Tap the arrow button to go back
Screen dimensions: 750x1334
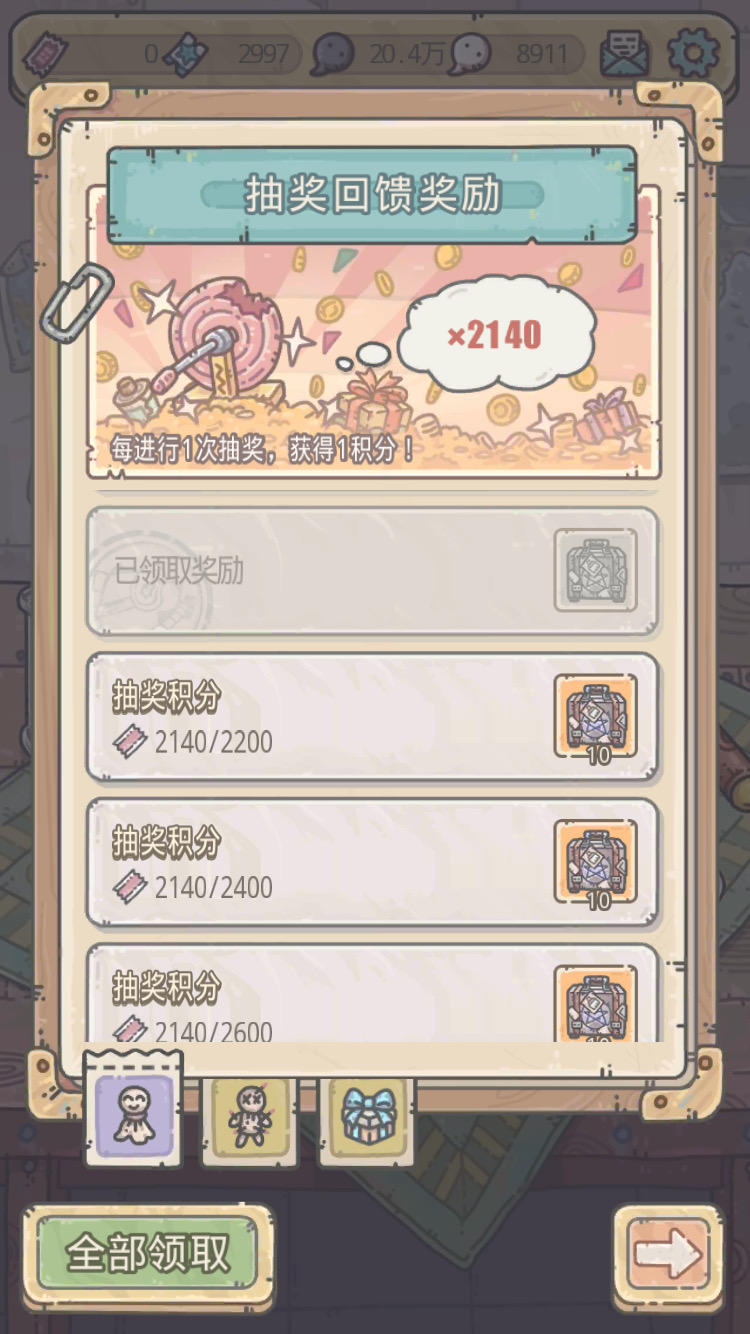668,1254
